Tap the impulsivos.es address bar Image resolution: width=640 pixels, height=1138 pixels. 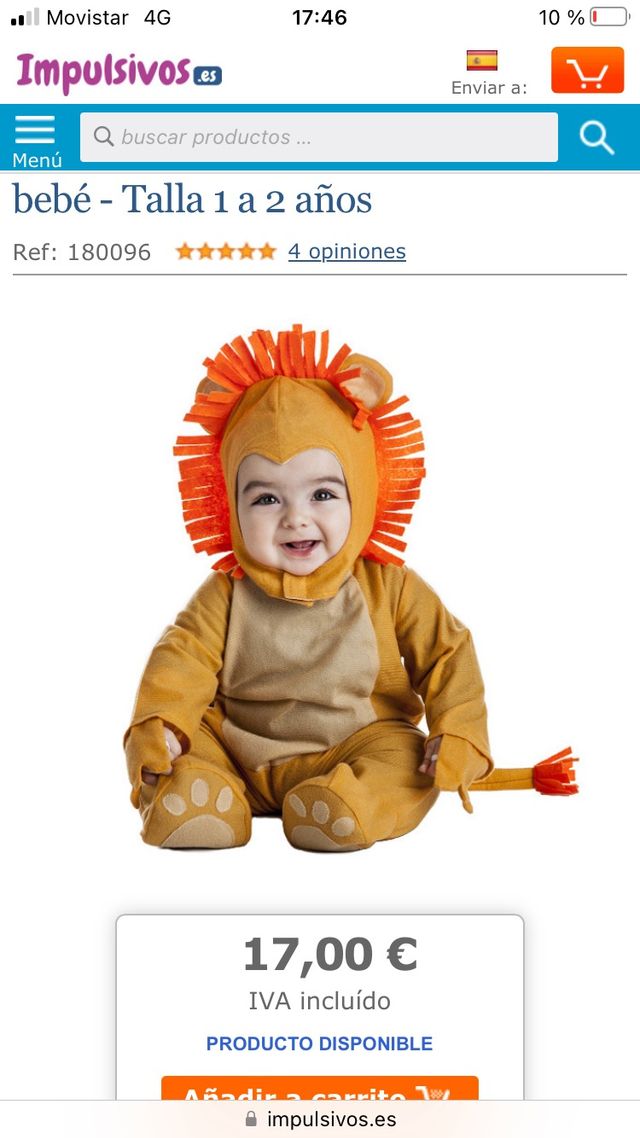[x=320, y=1119]
